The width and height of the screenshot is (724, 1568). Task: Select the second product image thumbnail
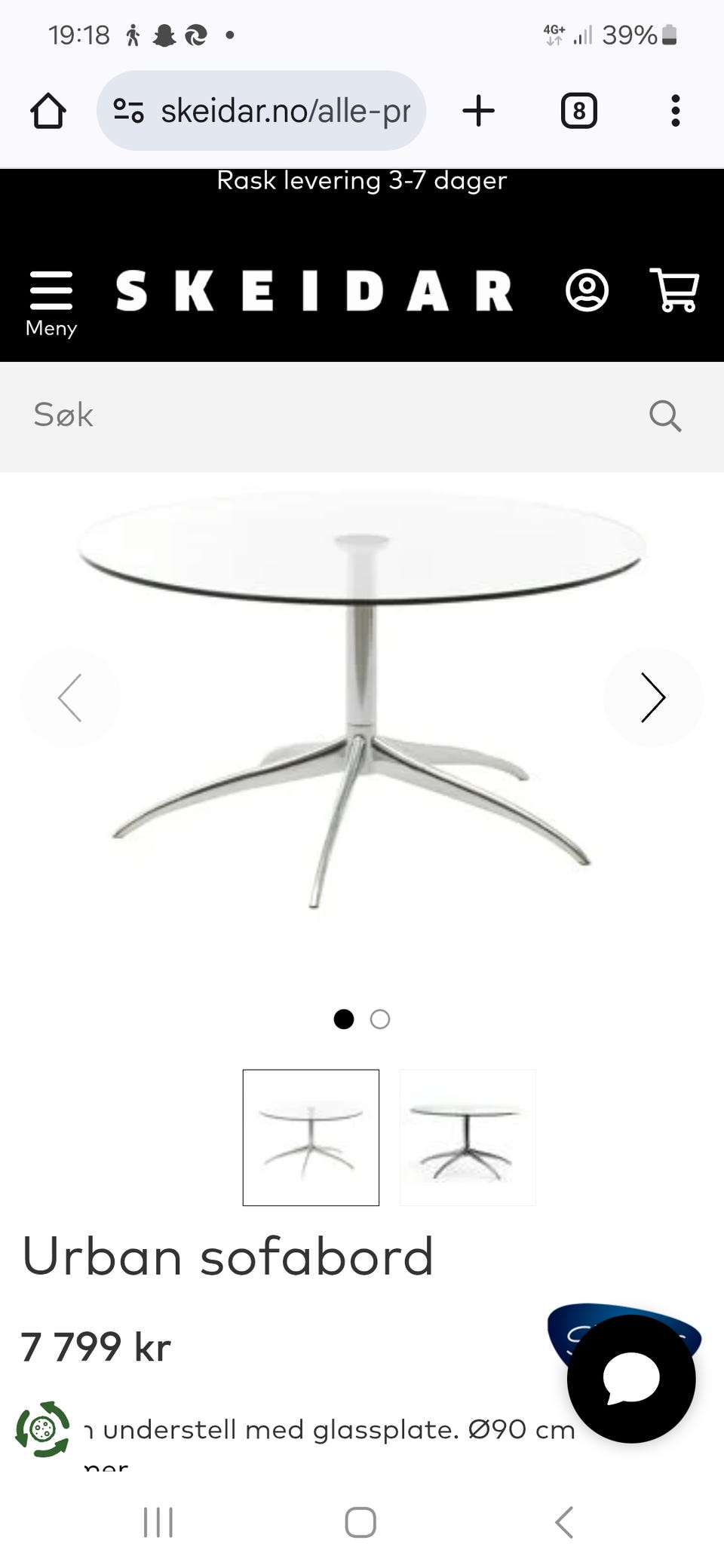click(468, 1138)
